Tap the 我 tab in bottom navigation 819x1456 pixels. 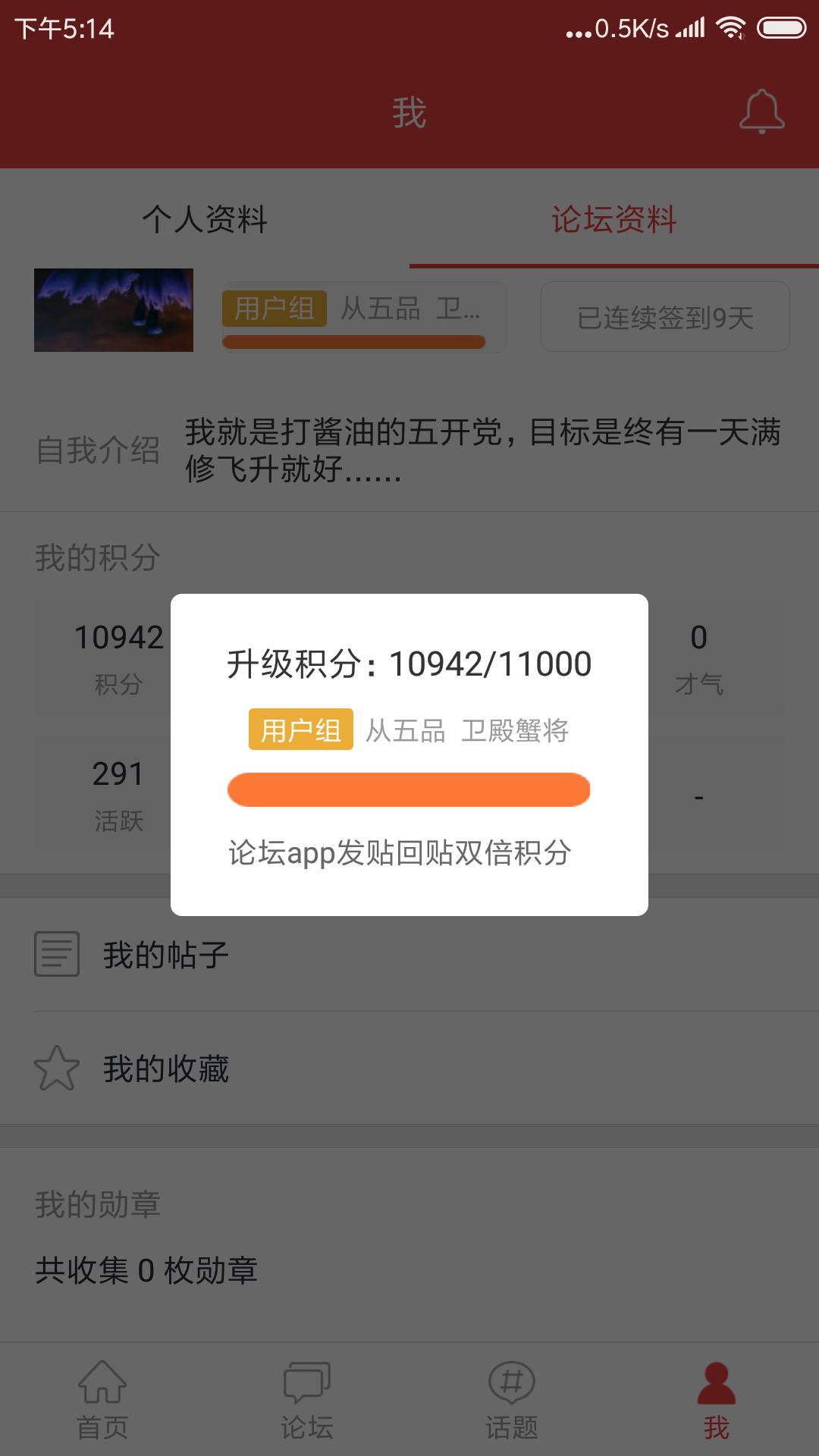click(716, 1400)
